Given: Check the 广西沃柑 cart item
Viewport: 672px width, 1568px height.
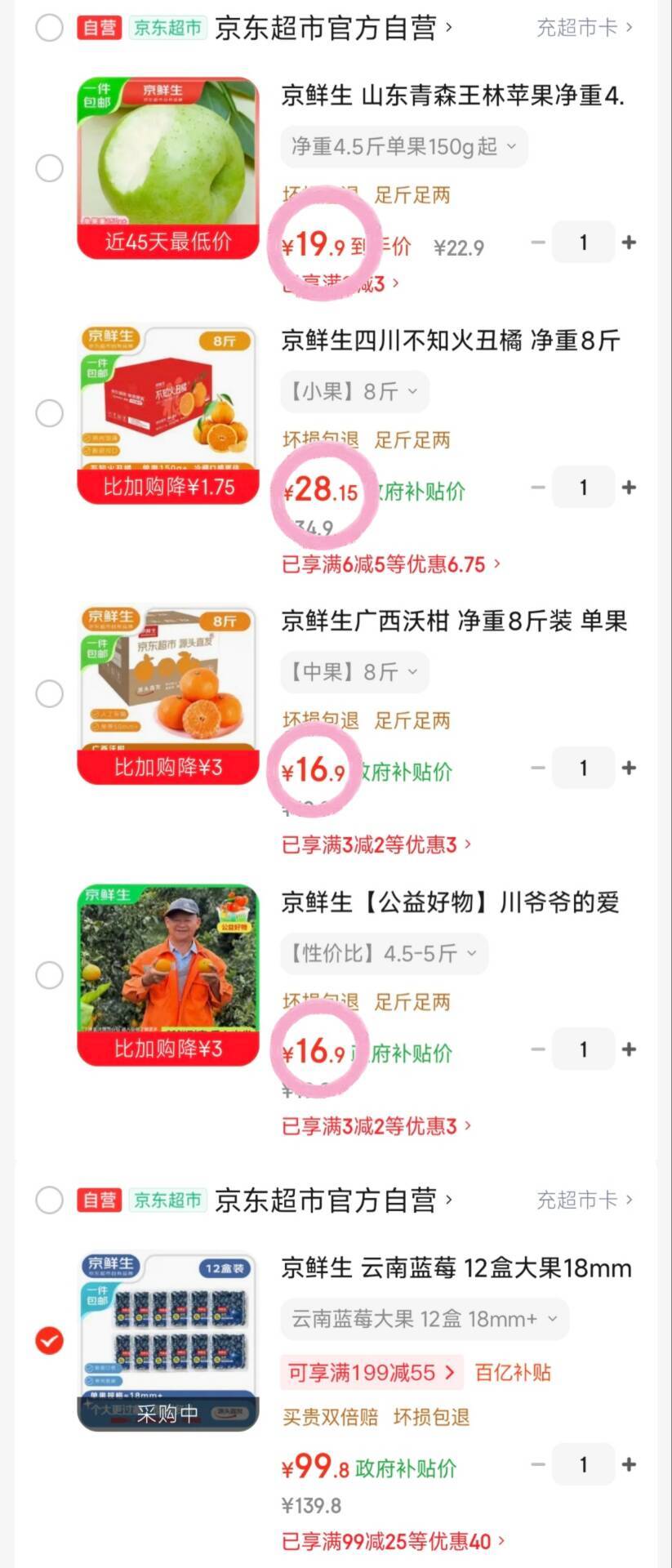Looking at the screenshot, I should [x=50, y=693].
